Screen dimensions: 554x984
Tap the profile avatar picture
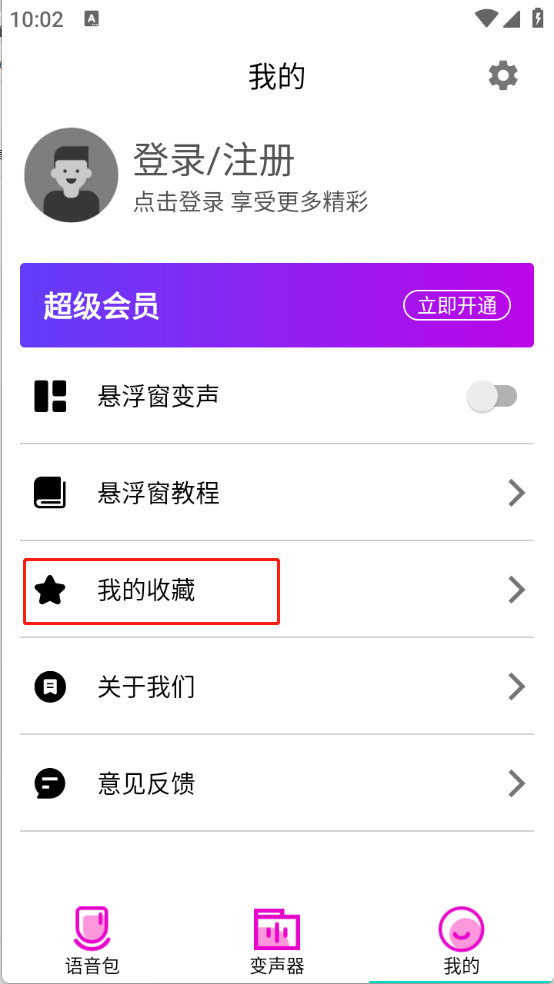[72, 175]
